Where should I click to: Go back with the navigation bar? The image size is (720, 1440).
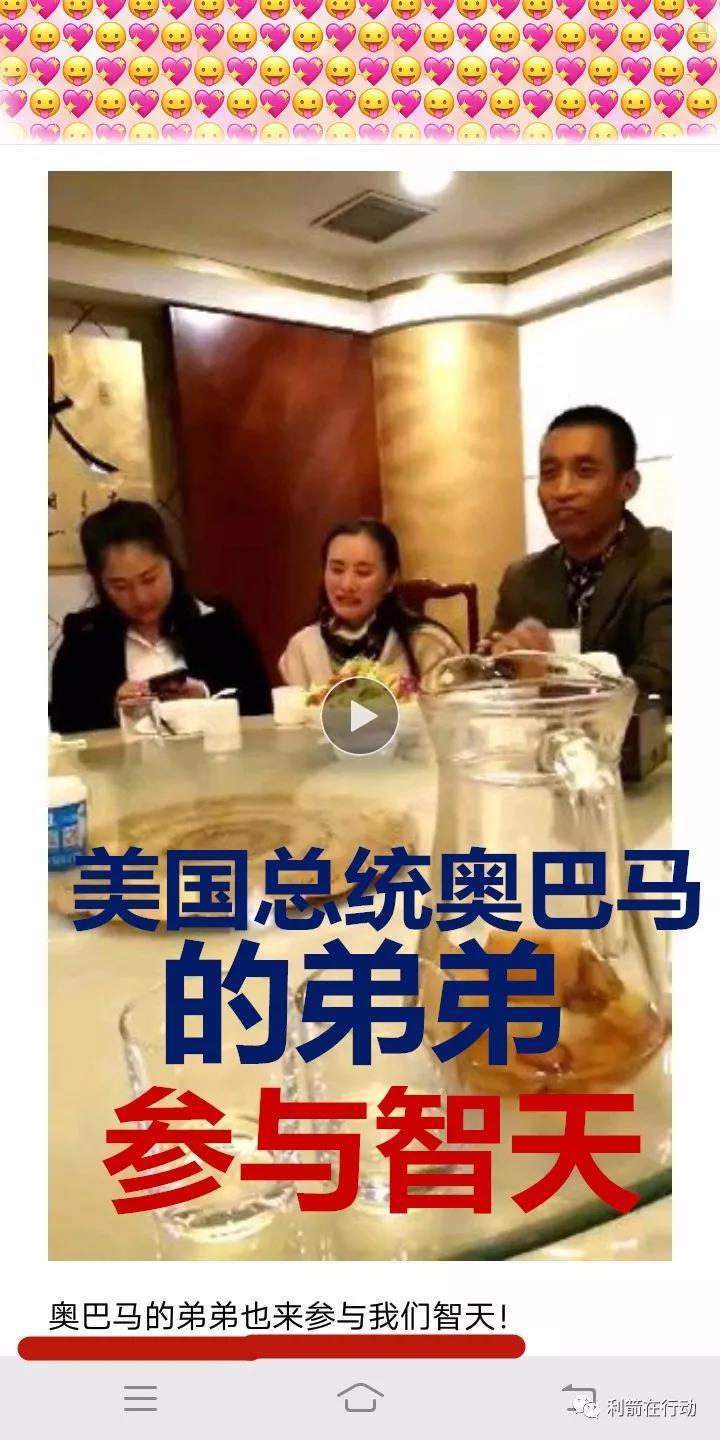tap(578, 1397)
